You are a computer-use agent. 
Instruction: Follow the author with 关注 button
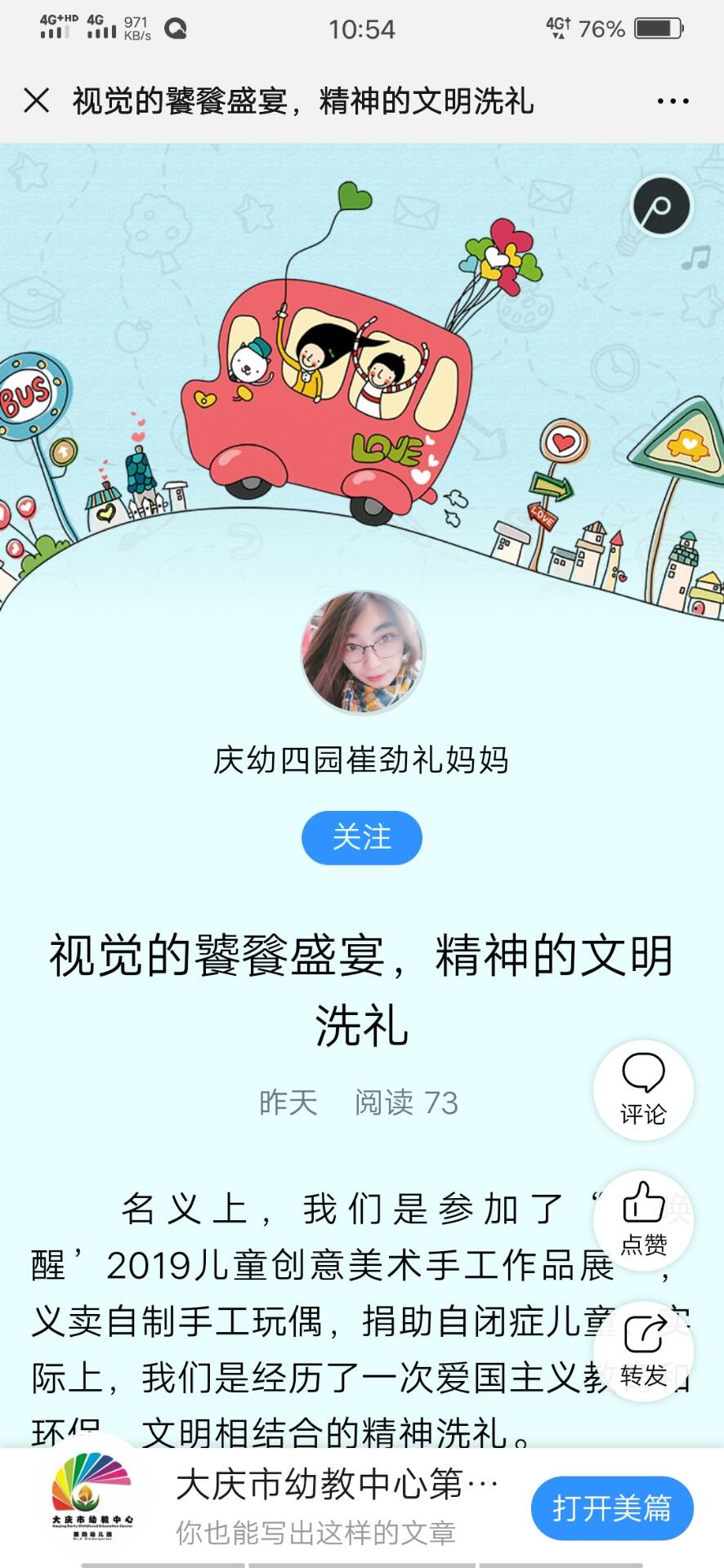pos(362,838)
